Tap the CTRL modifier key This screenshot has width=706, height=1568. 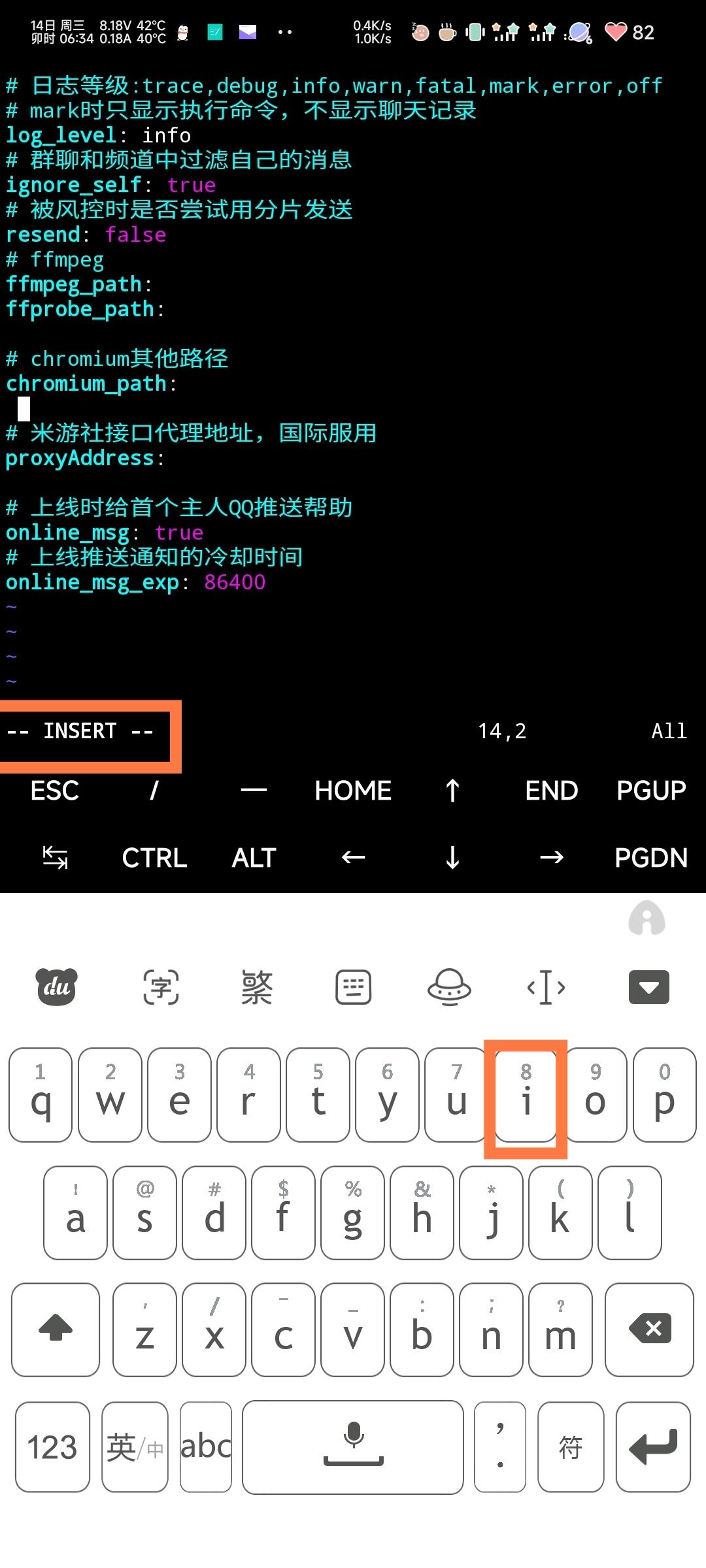tap(154, 858)
